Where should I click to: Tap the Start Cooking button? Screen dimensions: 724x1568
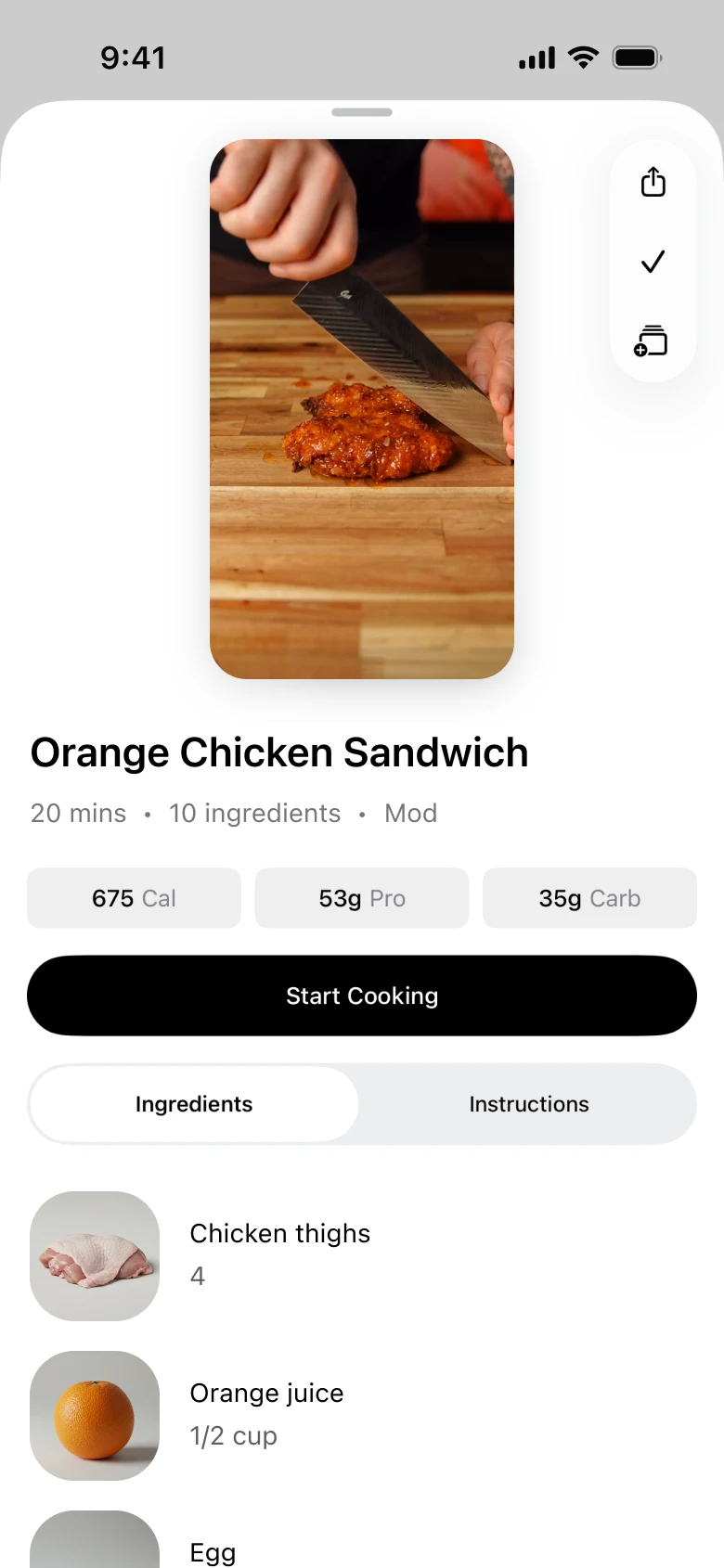(x=362, y=996)
